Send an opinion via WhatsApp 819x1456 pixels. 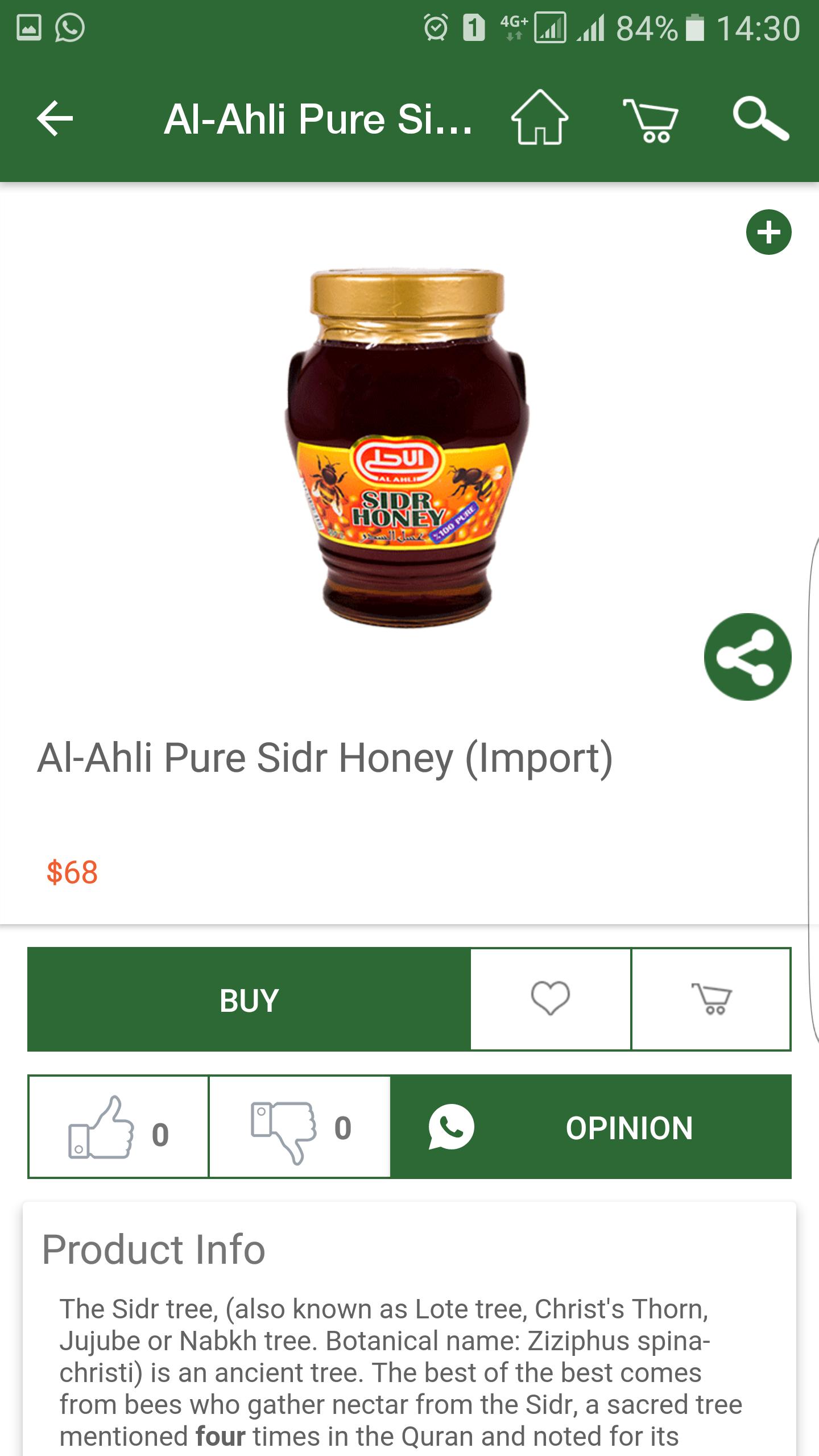(590, 1127)
